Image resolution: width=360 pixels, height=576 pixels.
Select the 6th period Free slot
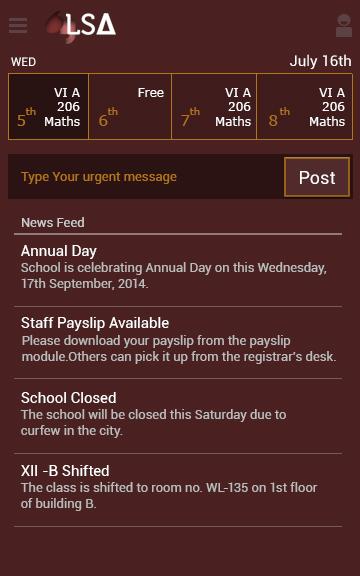[130, 107]
